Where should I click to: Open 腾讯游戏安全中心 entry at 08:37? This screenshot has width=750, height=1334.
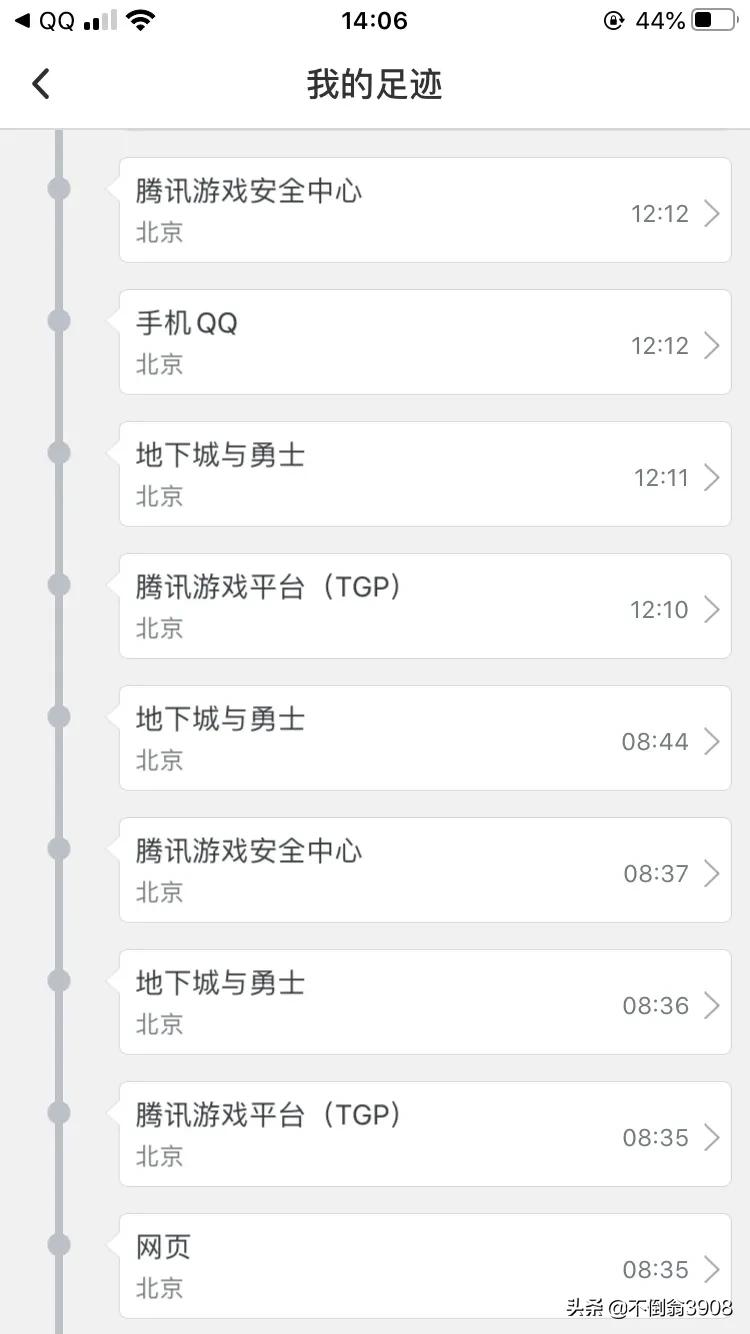(x=425, y=870)
